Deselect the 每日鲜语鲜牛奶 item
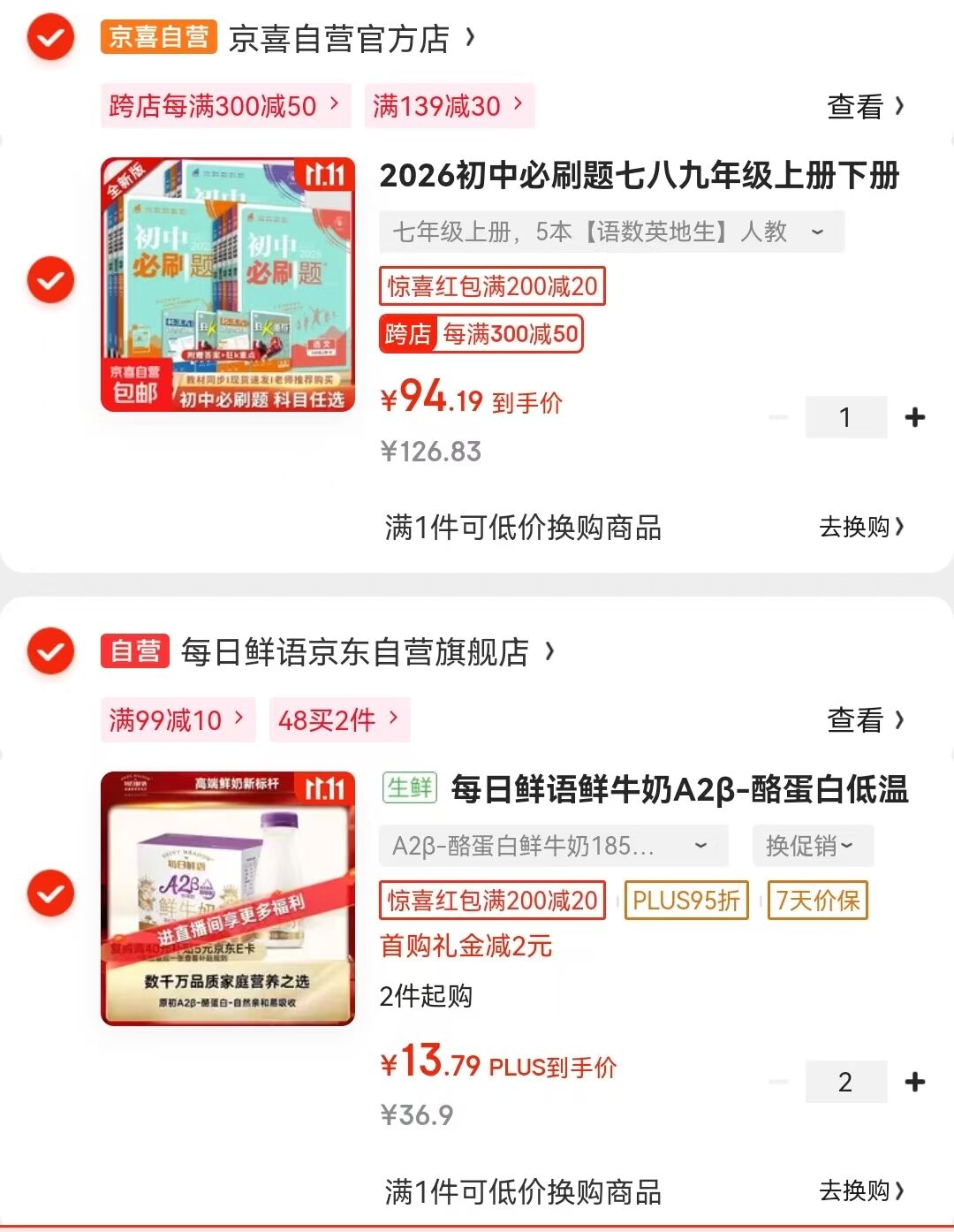The width and height of the screenshot is (954, 1232). point(50,894)
